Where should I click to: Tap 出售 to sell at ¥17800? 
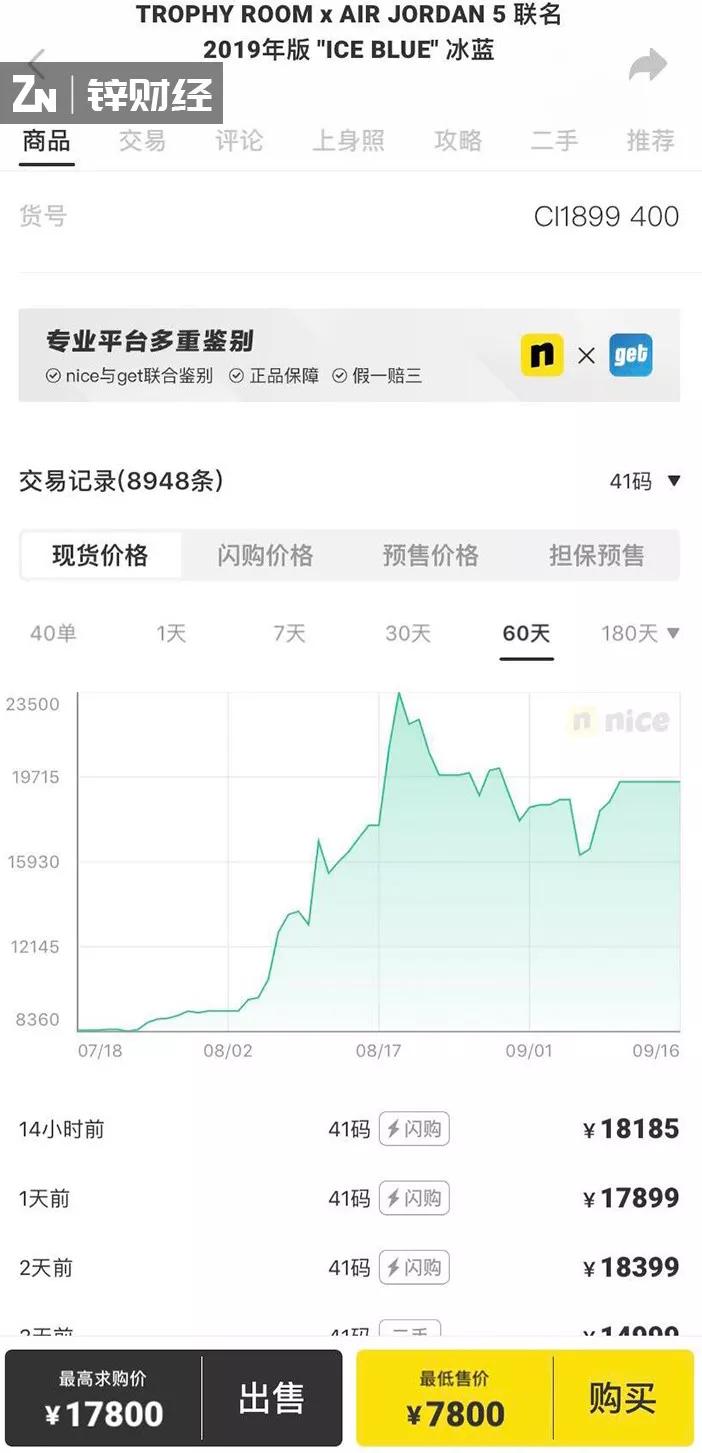[x=271, y=1398]
